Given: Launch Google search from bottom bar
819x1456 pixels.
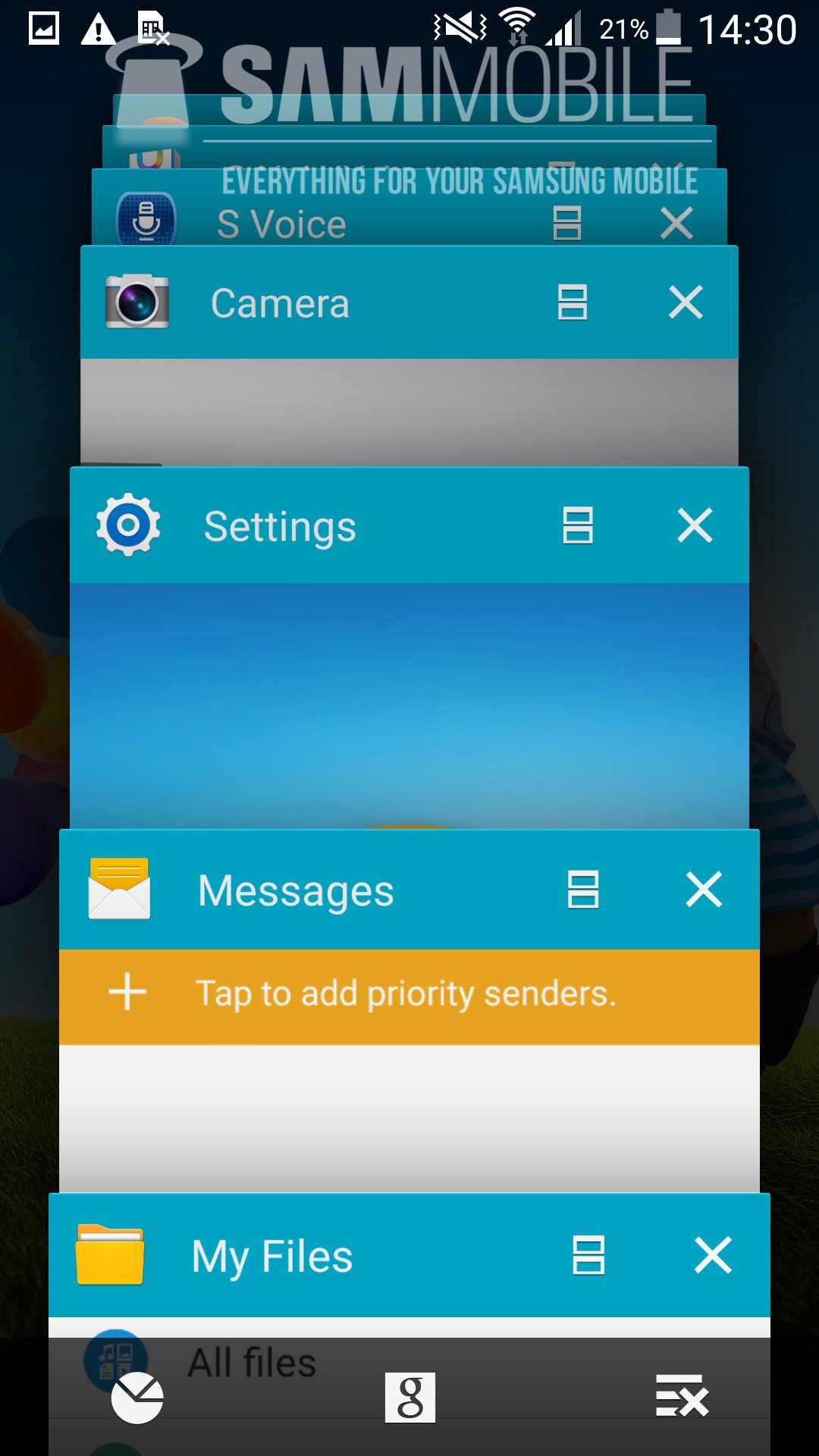Looking at the screenshot, I should (409, 1397).
